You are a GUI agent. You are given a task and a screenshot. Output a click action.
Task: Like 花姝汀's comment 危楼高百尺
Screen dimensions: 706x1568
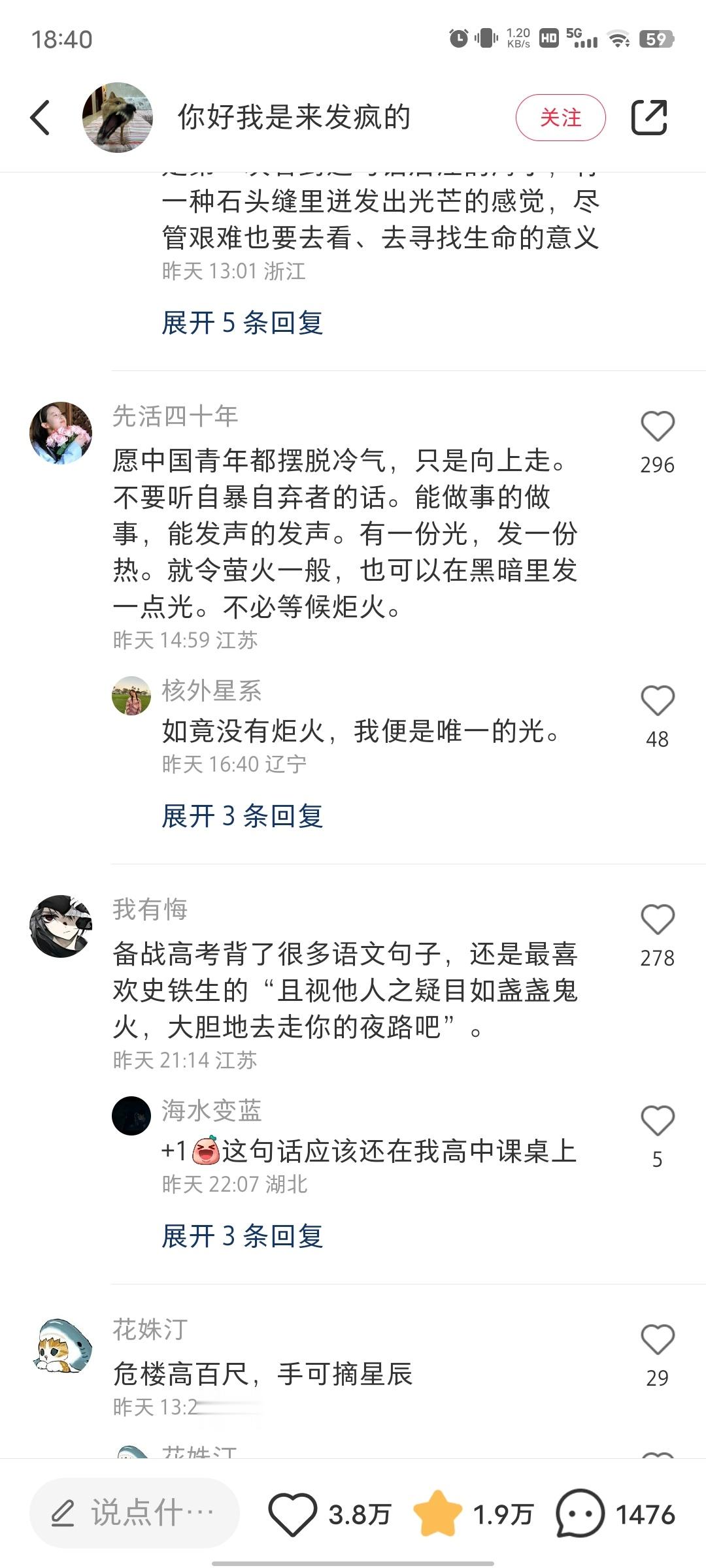tap(657, 1340)
